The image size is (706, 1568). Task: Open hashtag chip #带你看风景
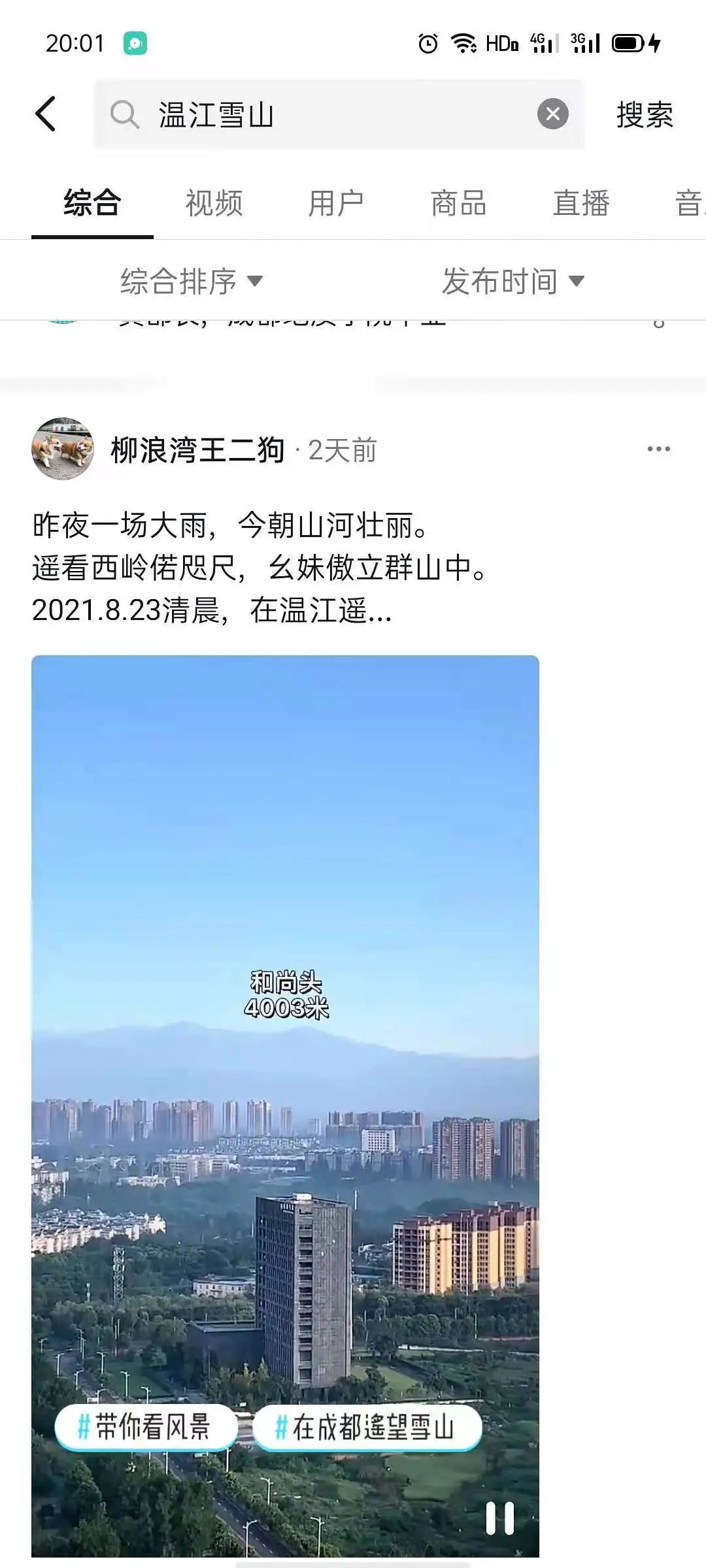click(x=145, y=1426)
